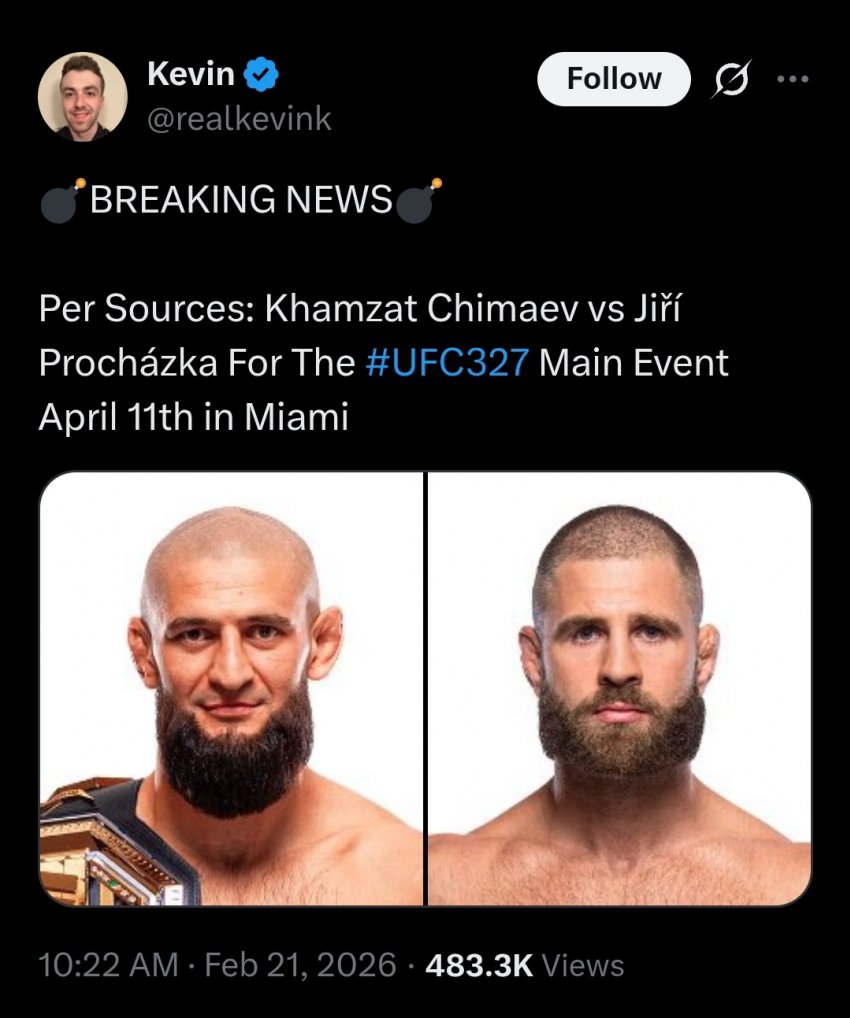This screenshot has width=850, height=1018.
Task: Open the Grok icon beside Follow
Action: [x=729, y=80]
